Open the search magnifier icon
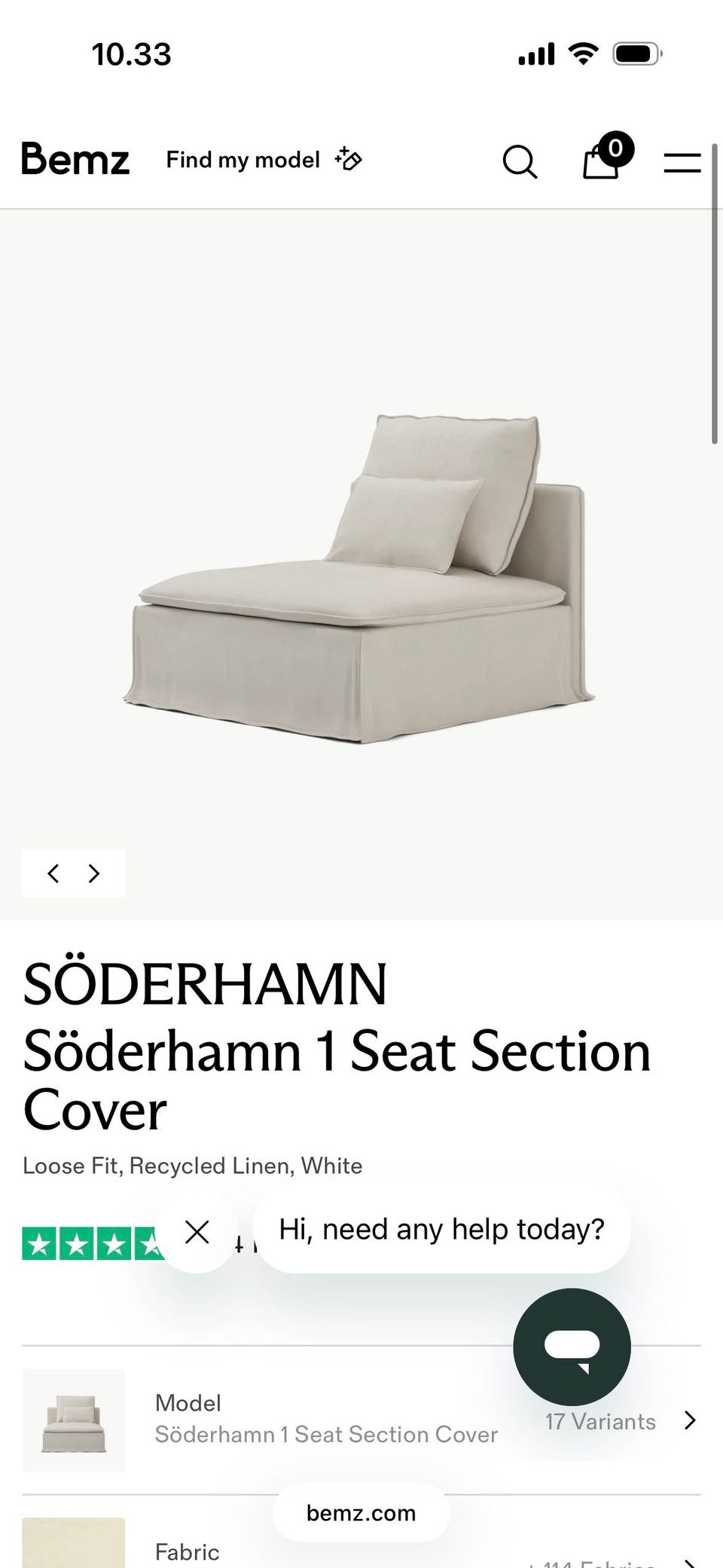Screen dimensions: 723x1568 (520, 161)
